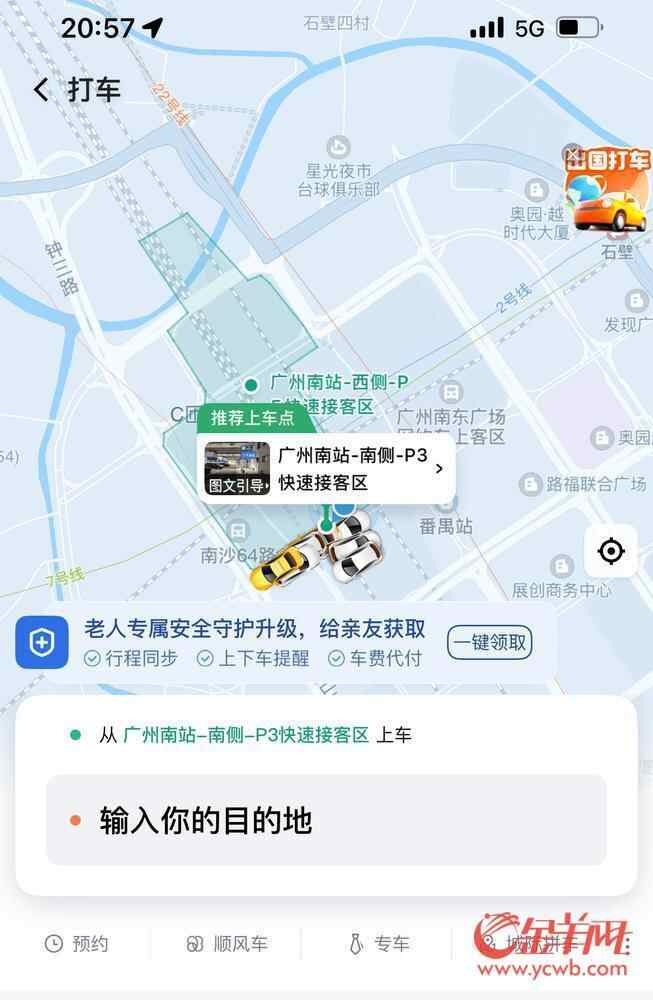Image resolution: width=653 pixels, height=1000 pixels.
Task: Recenter map to current location
Action: 611,550
